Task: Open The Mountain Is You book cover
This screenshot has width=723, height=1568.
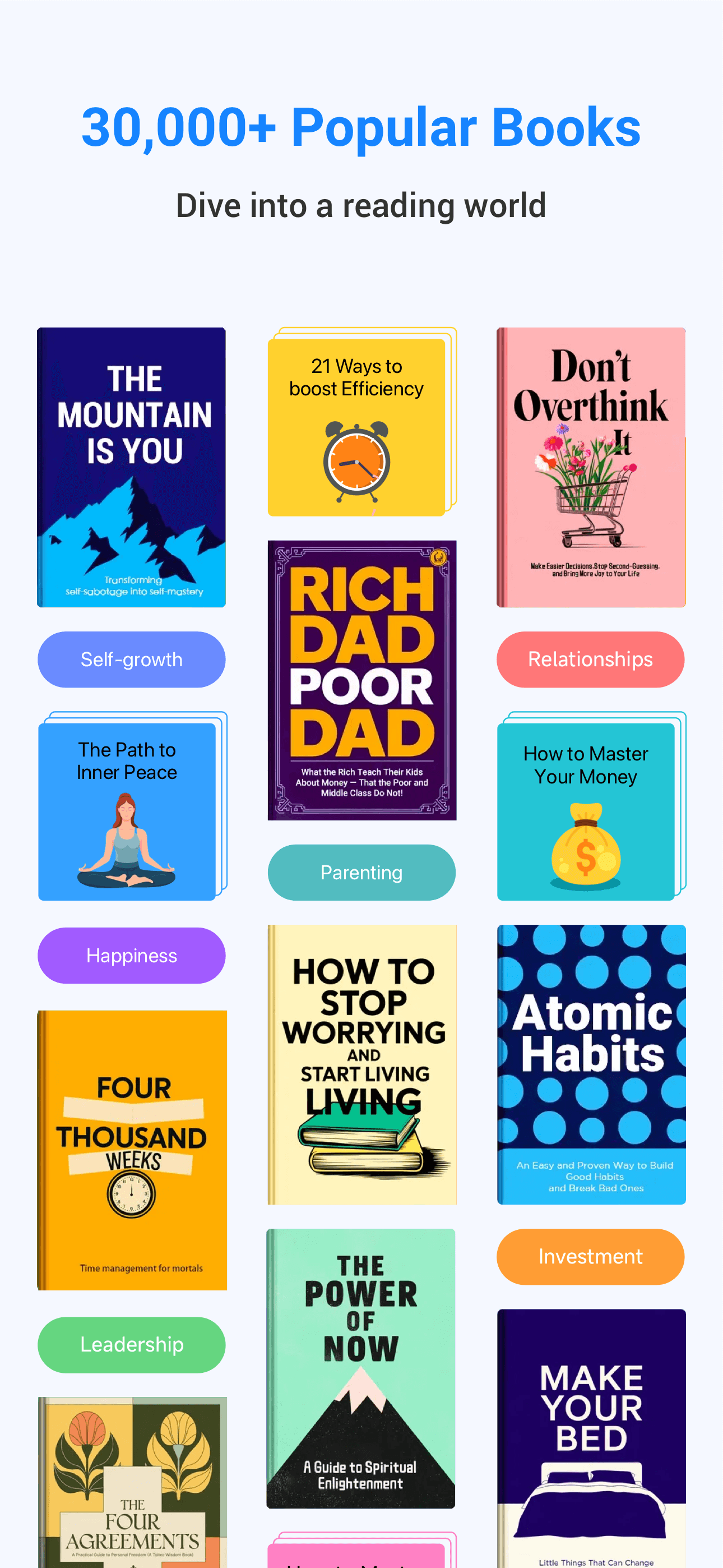Action: coord(132,466)
